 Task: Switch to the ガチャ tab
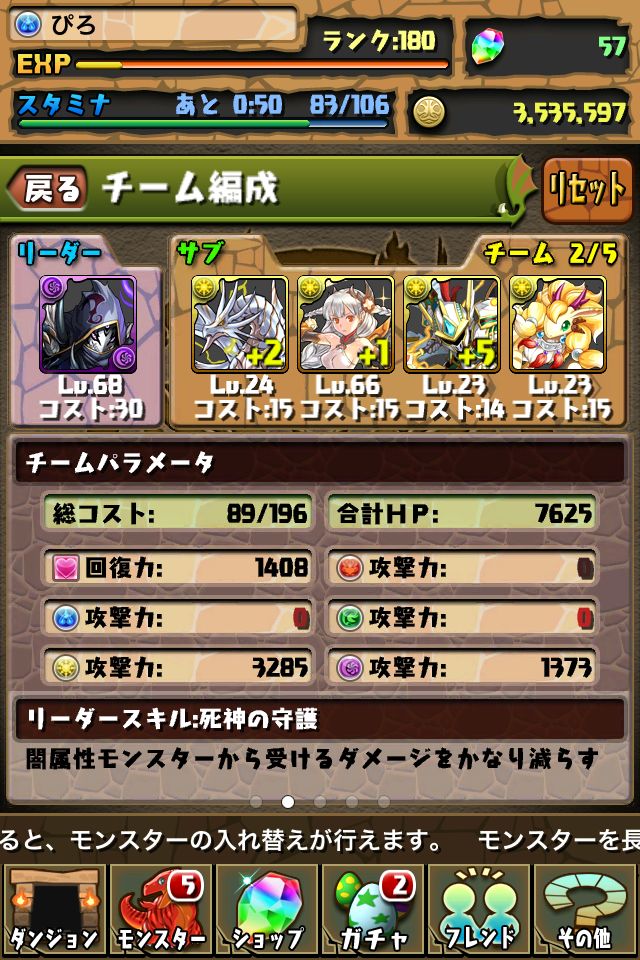374,908
